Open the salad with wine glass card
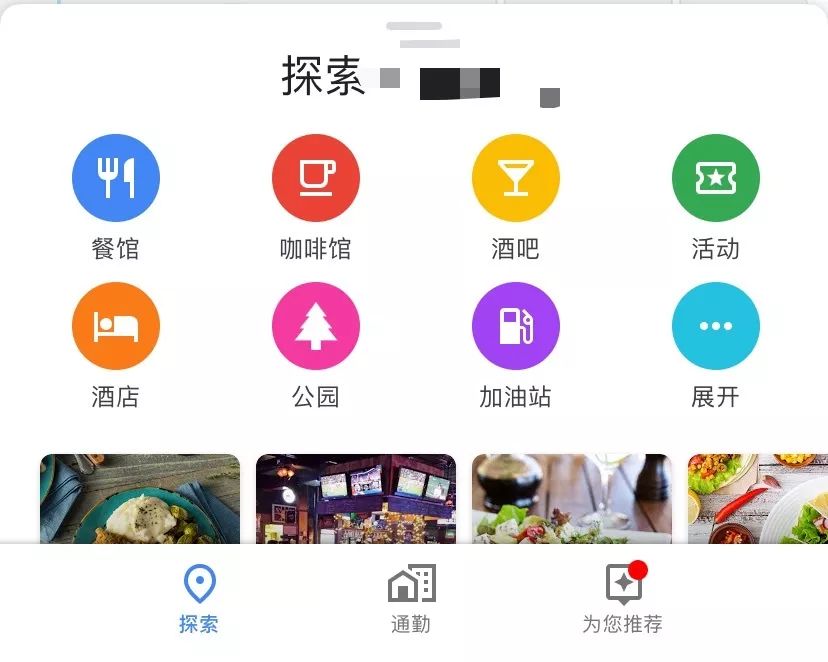 [x=572, y=499]
